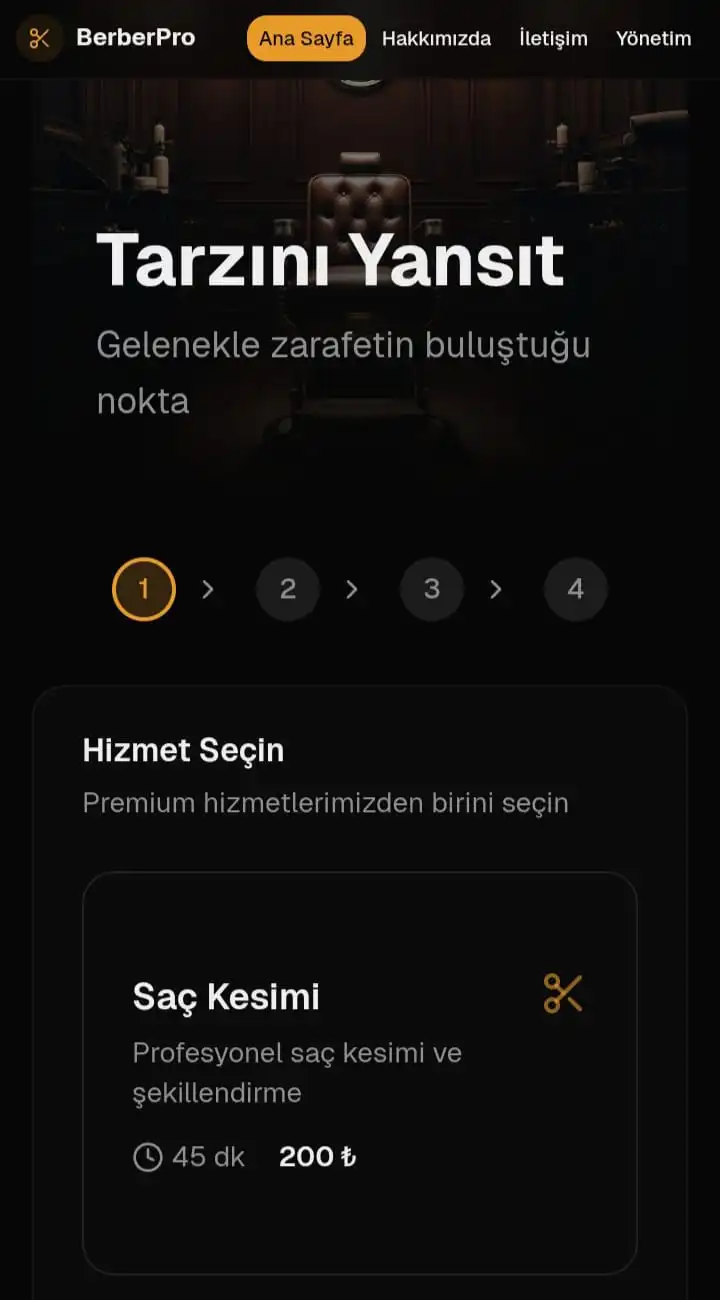Jump to step 2 of booking
720x1300 pixels.
288,589
